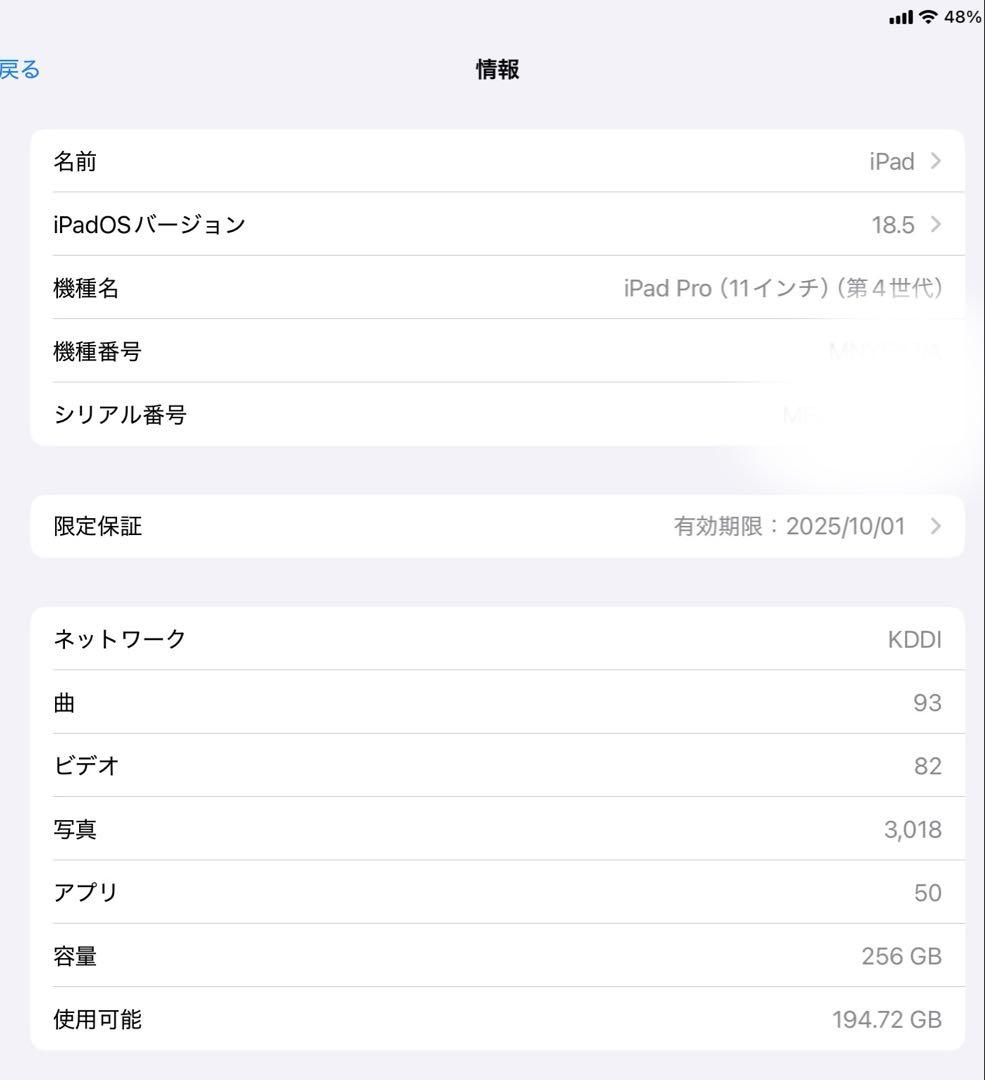Open the iPadOSバージョン details via its chevron
This screenshot has height=1080, width=985.
click(936, 224)
